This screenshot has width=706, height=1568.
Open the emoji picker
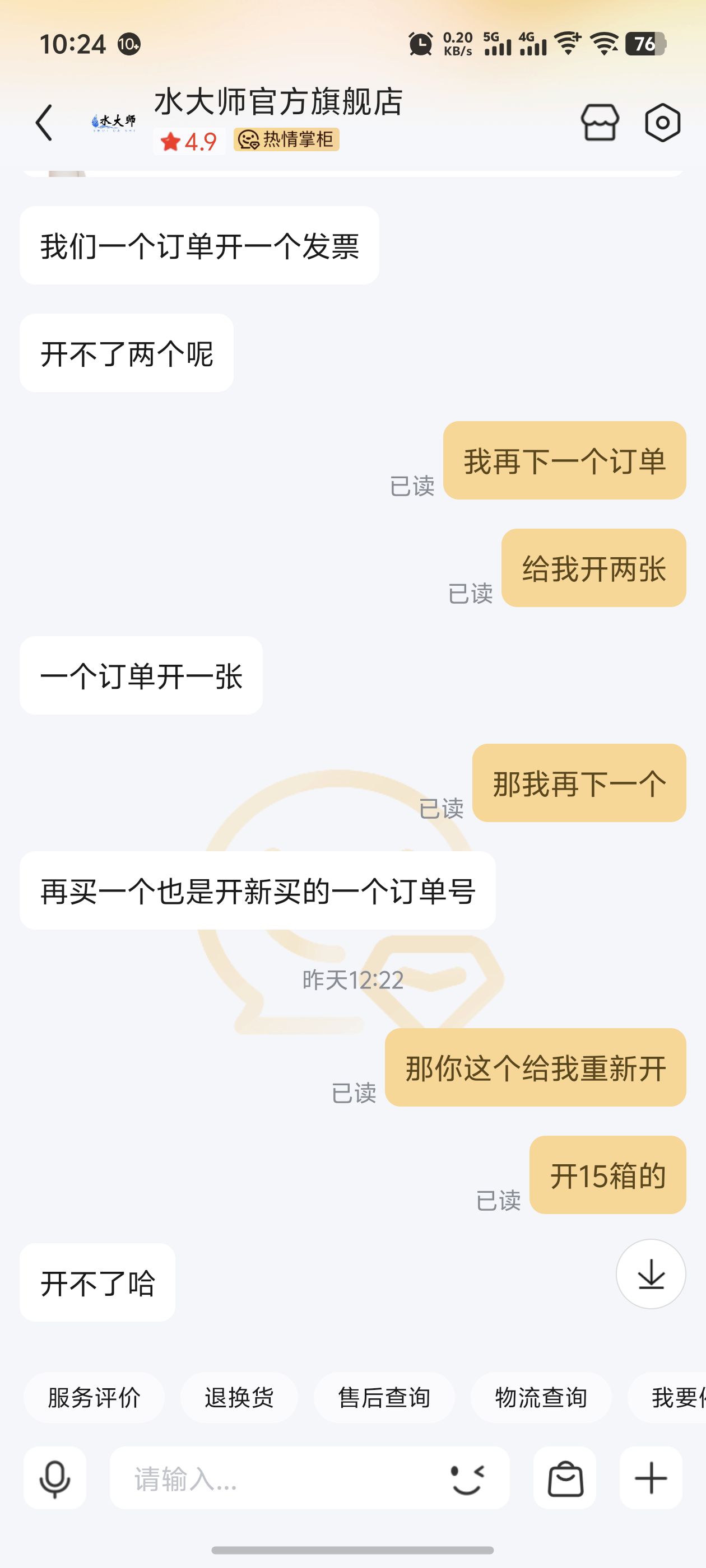467,1478
